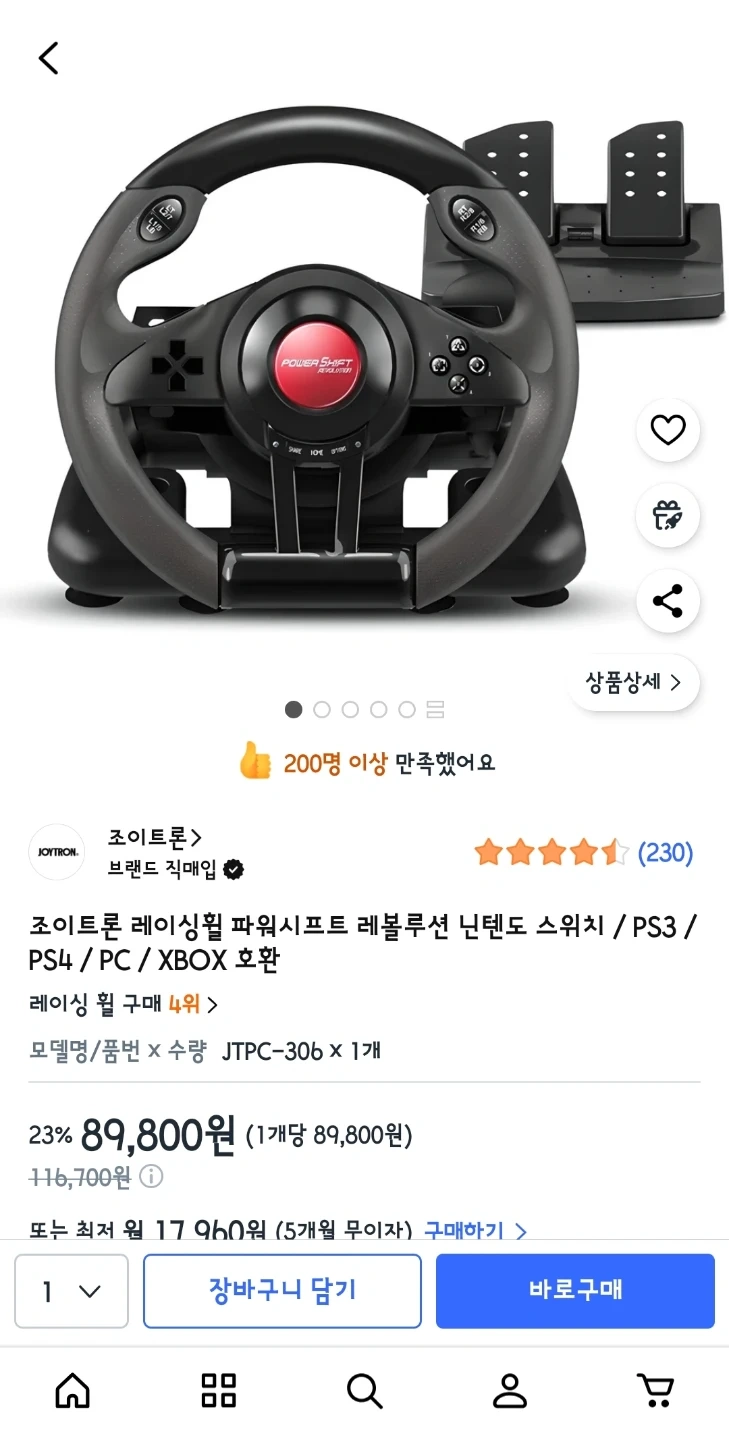Tap the share icon on the product image
The width and height of the screenshot is (729, 1440).
tap(667, 601)
